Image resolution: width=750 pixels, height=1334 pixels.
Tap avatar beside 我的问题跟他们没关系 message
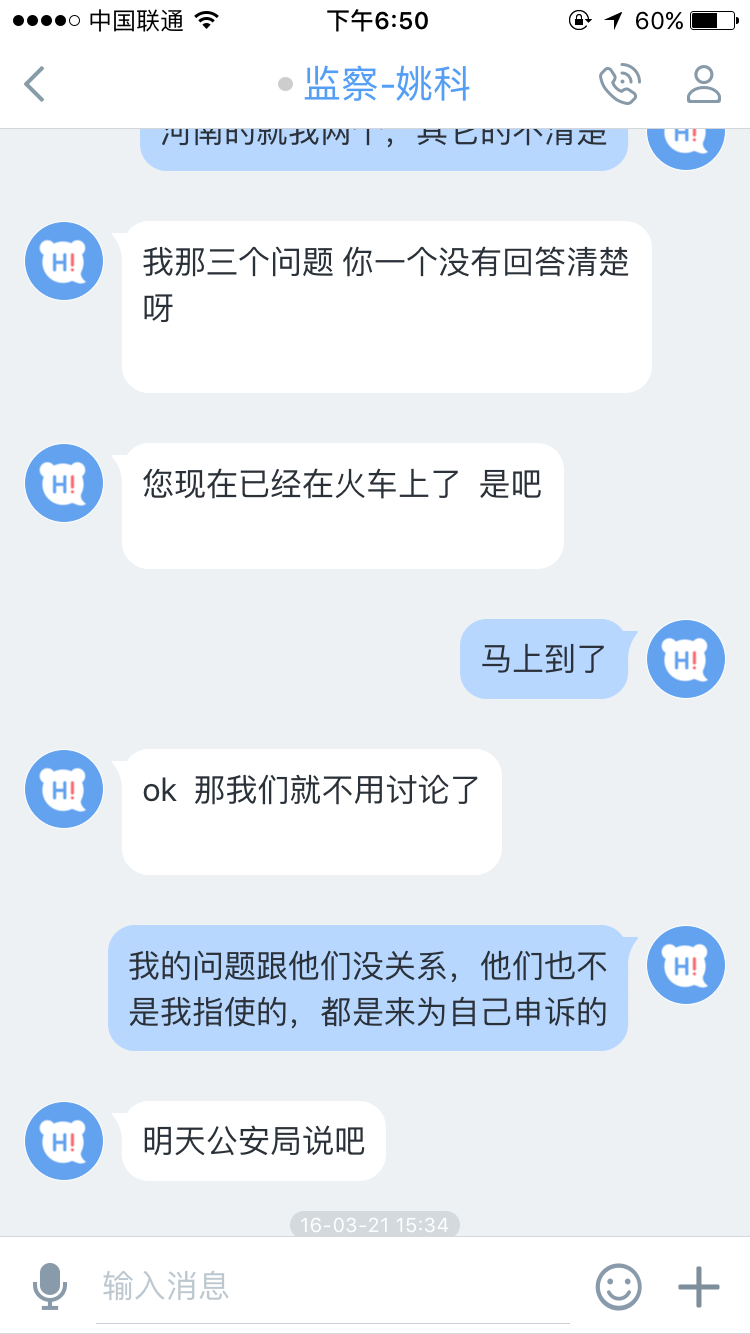[686, 965]
